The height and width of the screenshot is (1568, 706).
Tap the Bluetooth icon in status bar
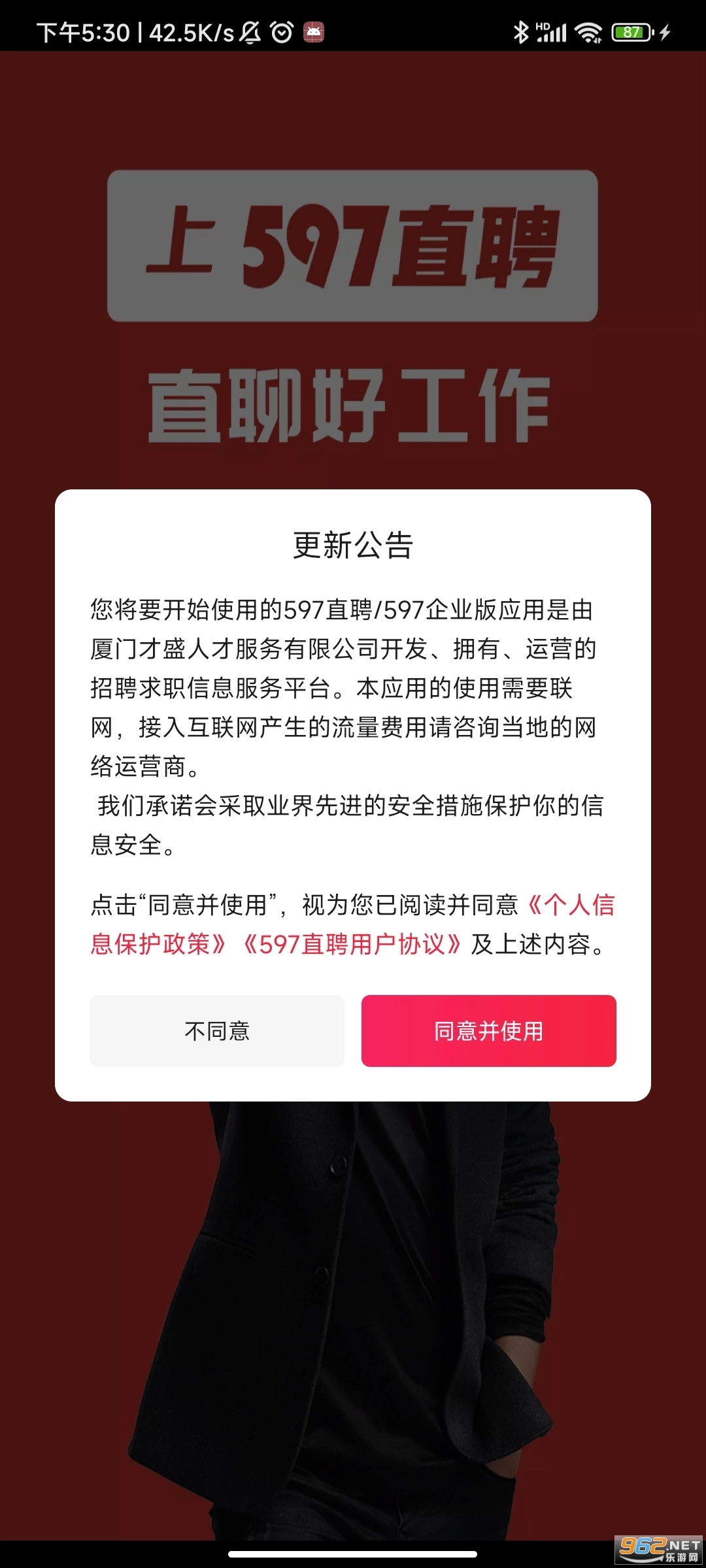522,31
